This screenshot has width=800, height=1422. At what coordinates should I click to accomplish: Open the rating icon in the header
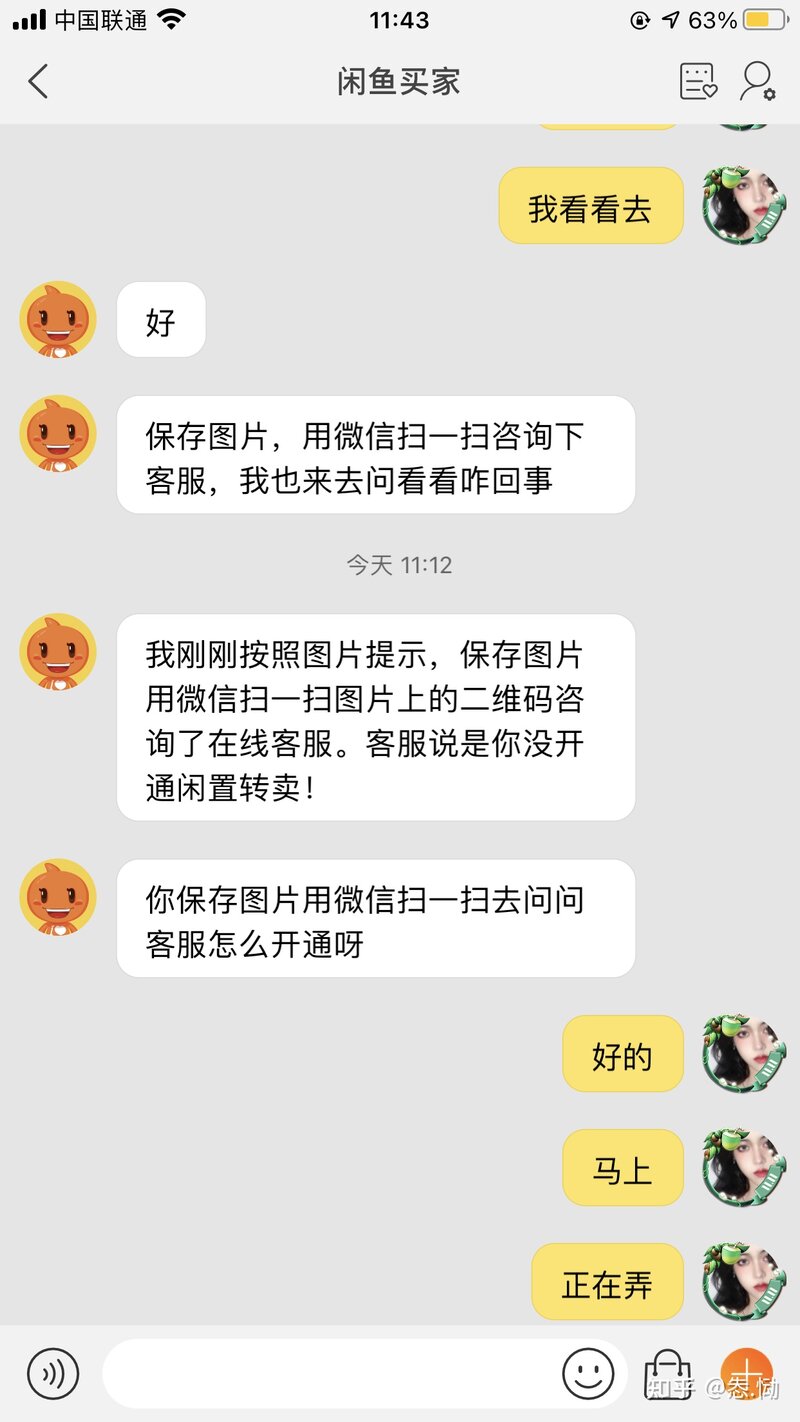[698, 81]
